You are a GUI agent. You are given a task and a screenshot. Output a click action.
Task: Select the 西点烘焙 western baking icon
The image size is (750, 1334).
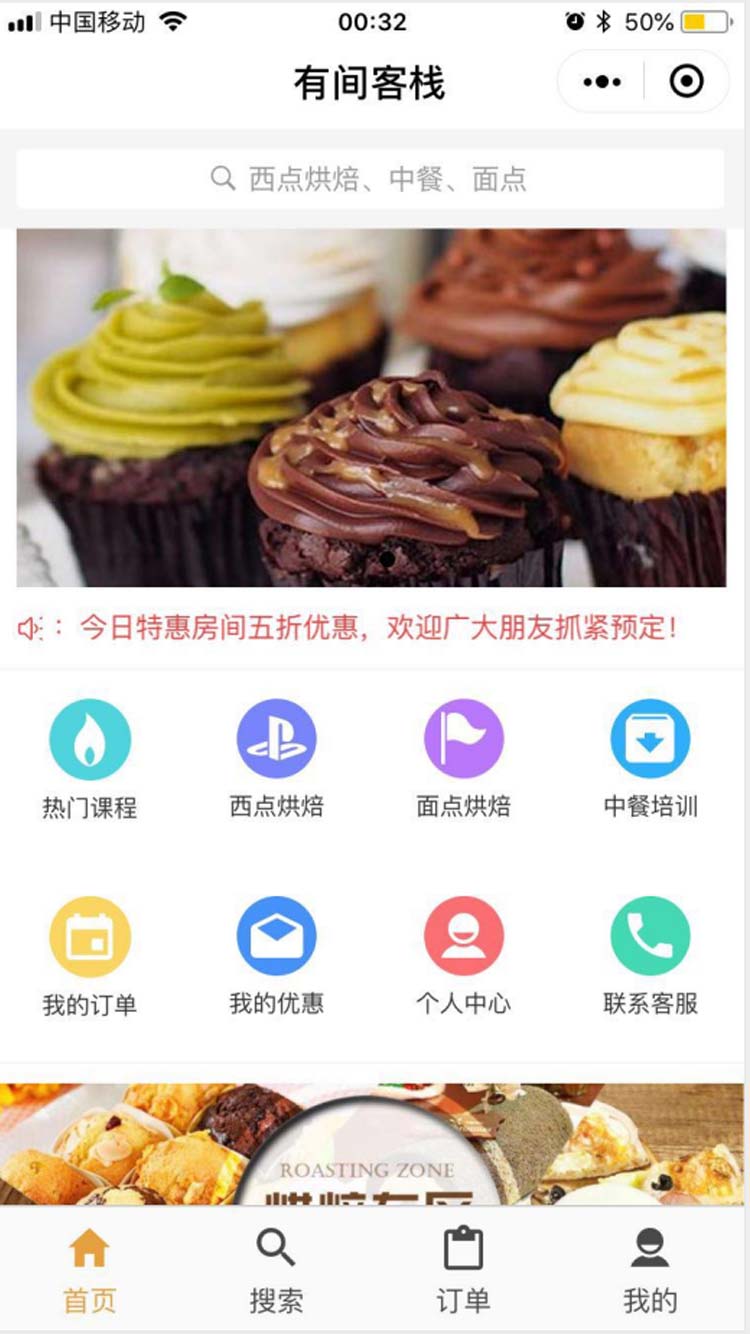pos(277,738)
